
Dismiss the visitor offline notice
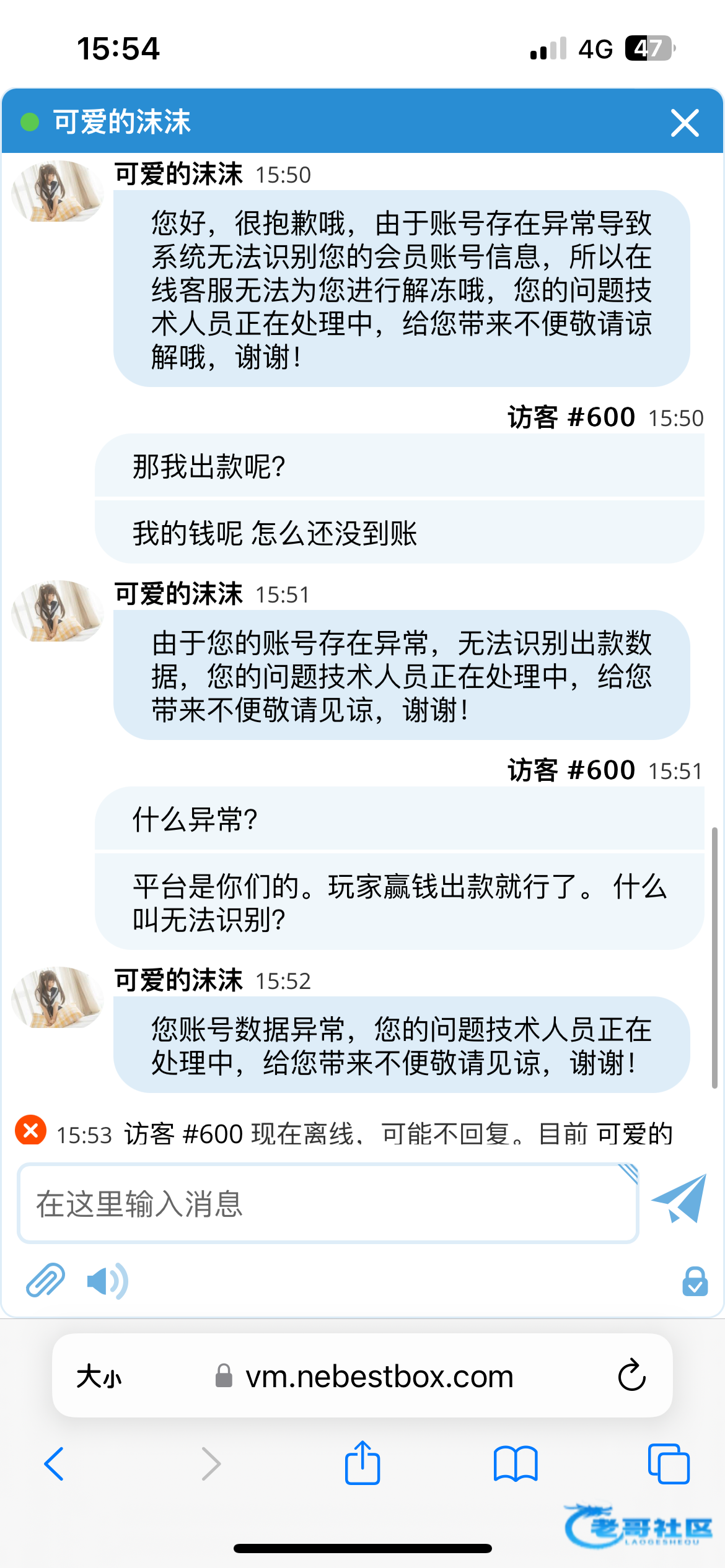pos(30,1131)
